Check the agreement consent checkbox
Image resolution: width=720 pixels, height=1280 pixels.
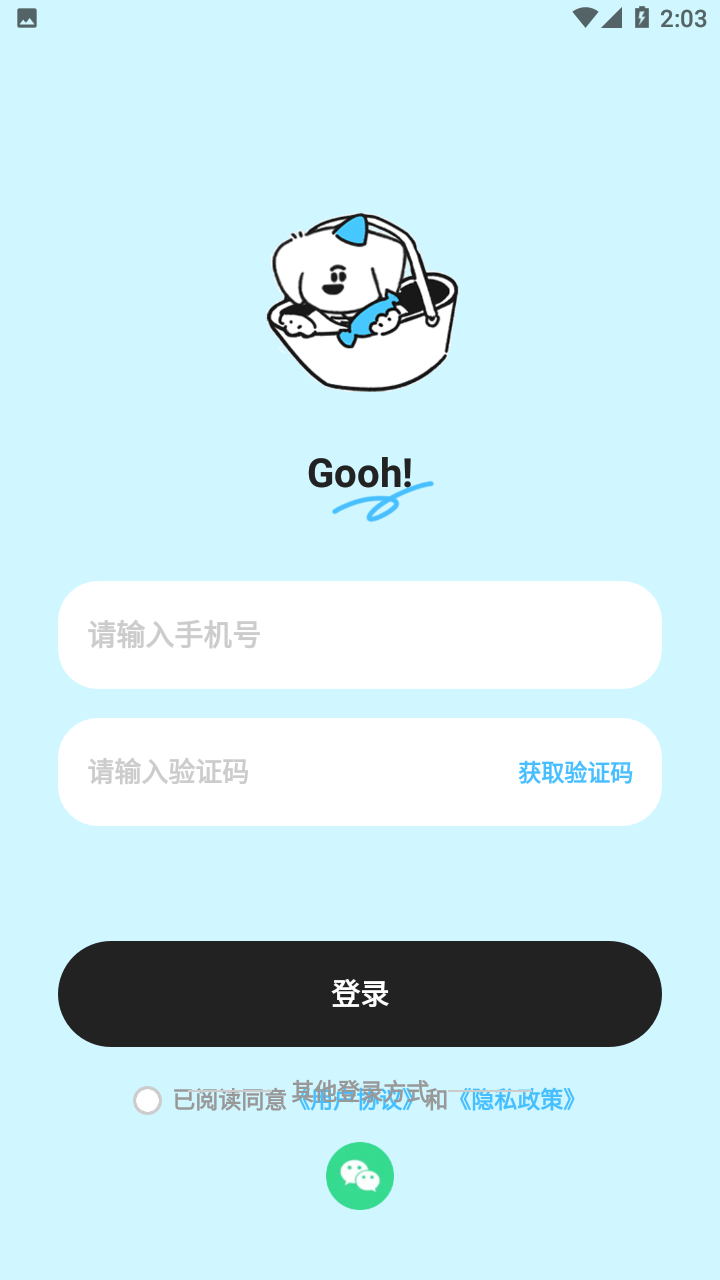point(148,1101)
